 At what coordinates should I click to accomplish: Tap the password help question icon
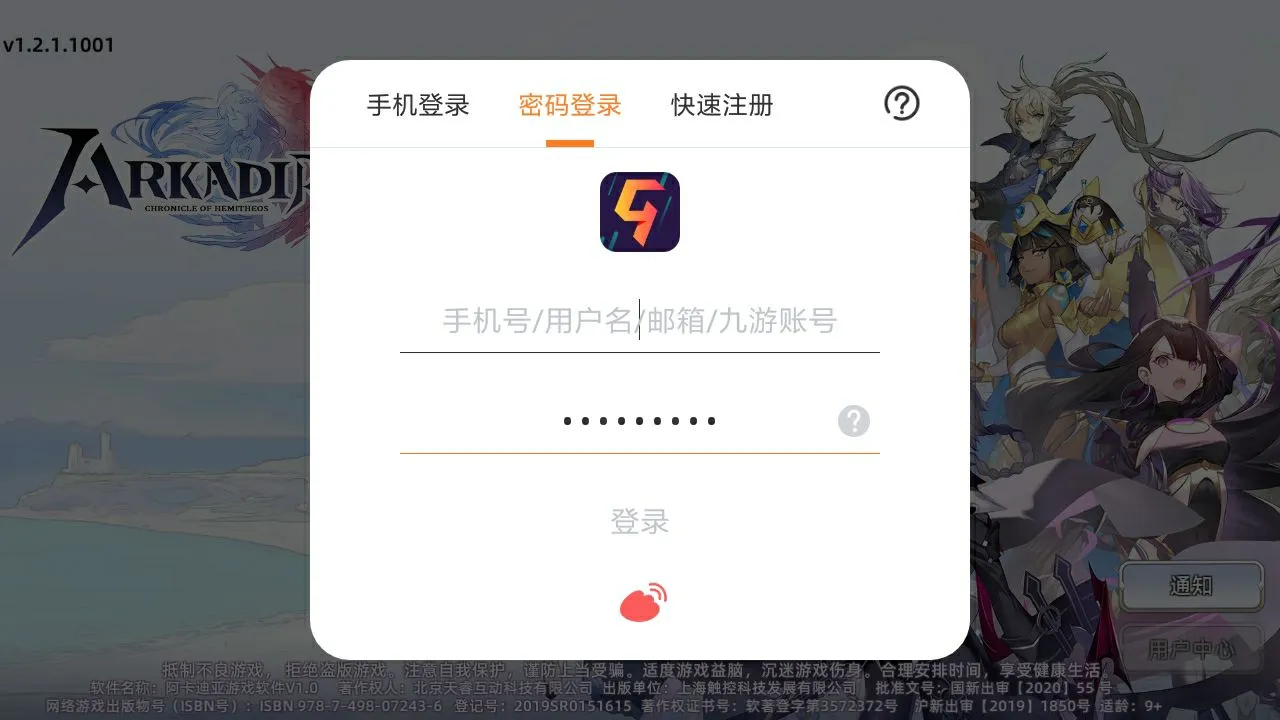pyautogui.click(x=853, y=421)
